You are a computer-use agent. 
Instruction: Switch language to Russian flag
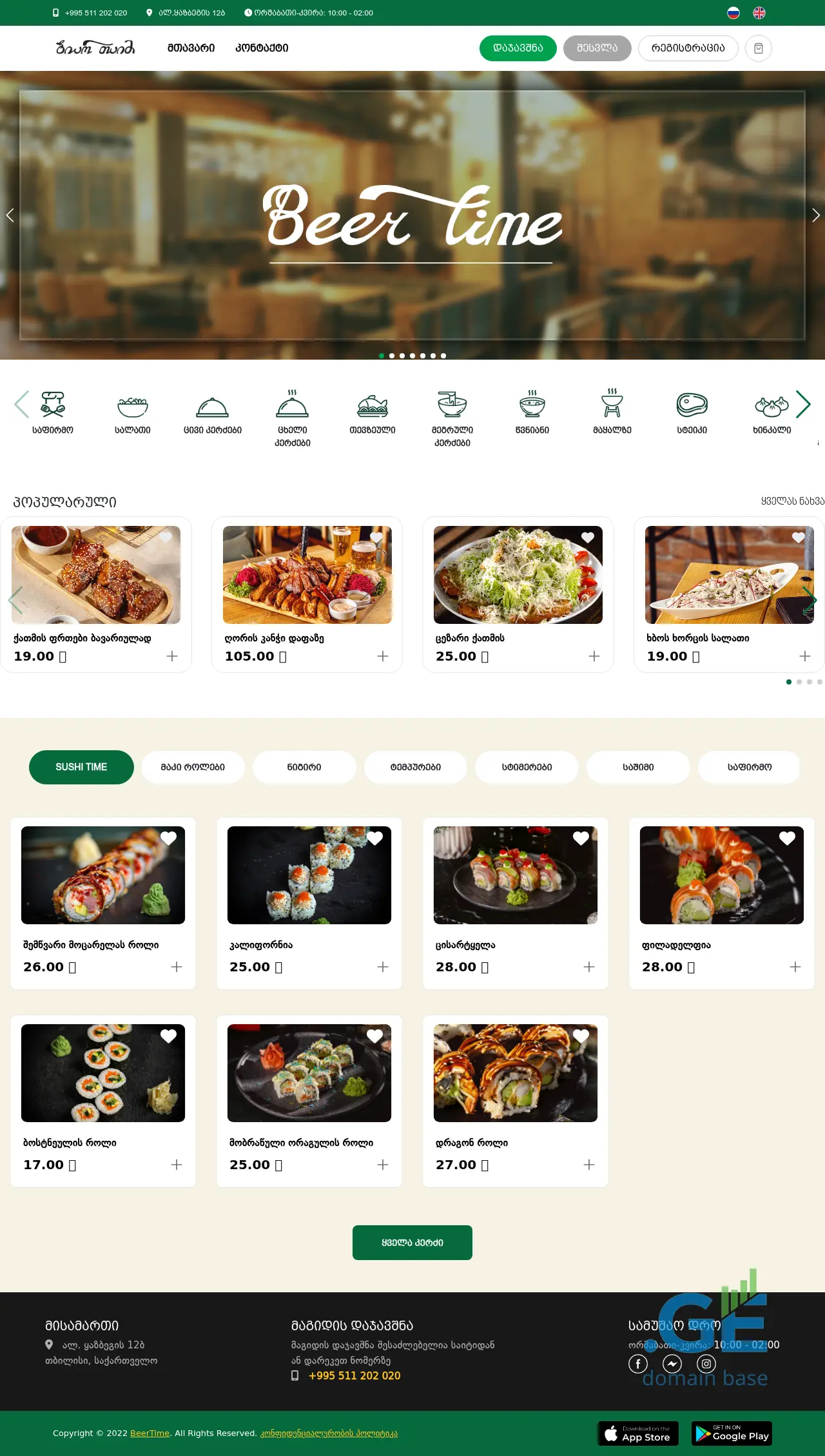click(733, 13)
